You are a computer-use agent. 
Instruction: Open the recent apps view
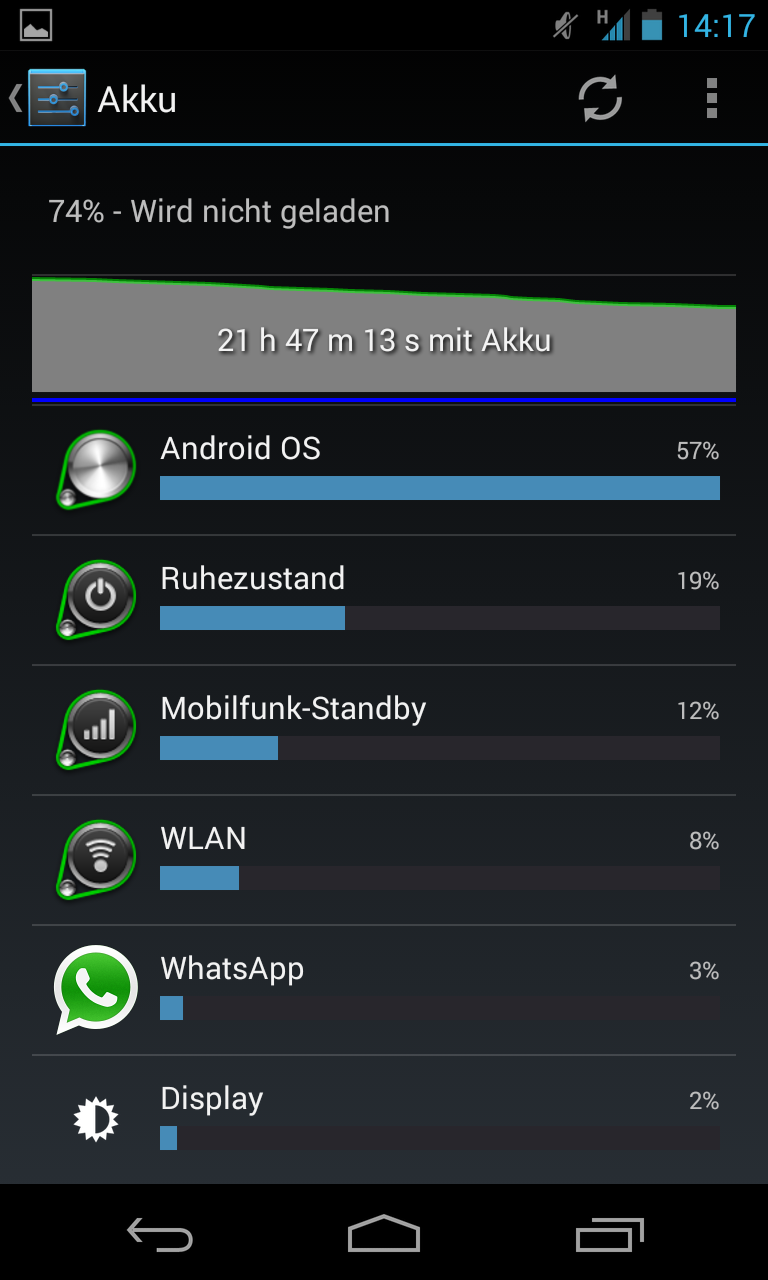coord(610,1236)
